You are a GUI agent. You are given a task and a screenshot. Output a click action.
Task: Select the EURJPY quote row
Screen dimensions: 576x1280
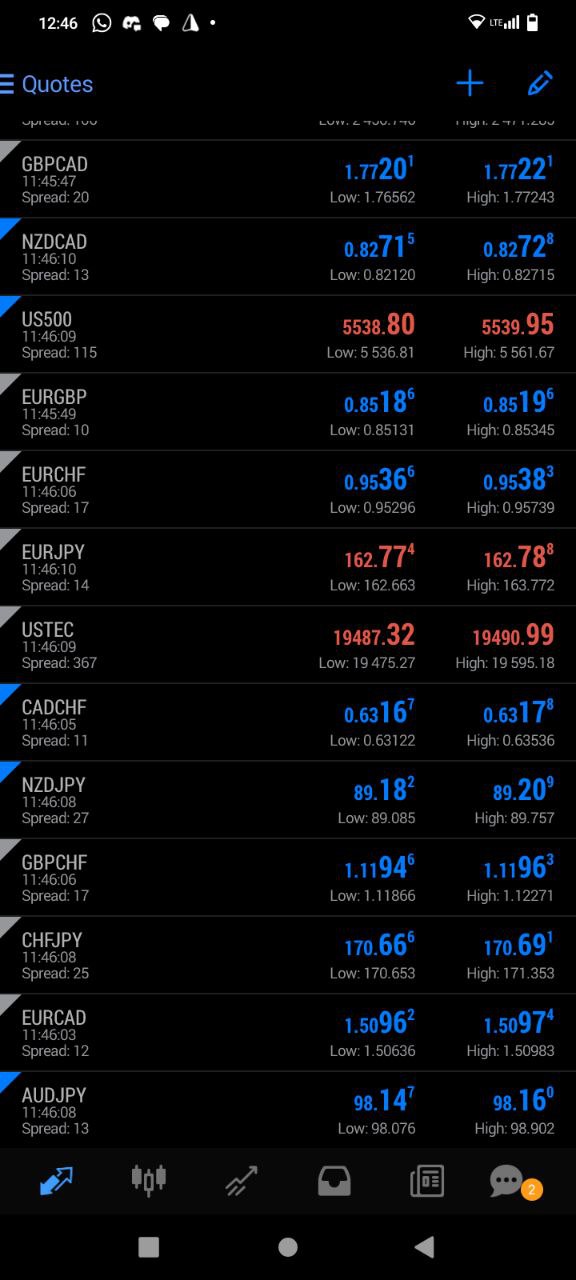(288, 567)
